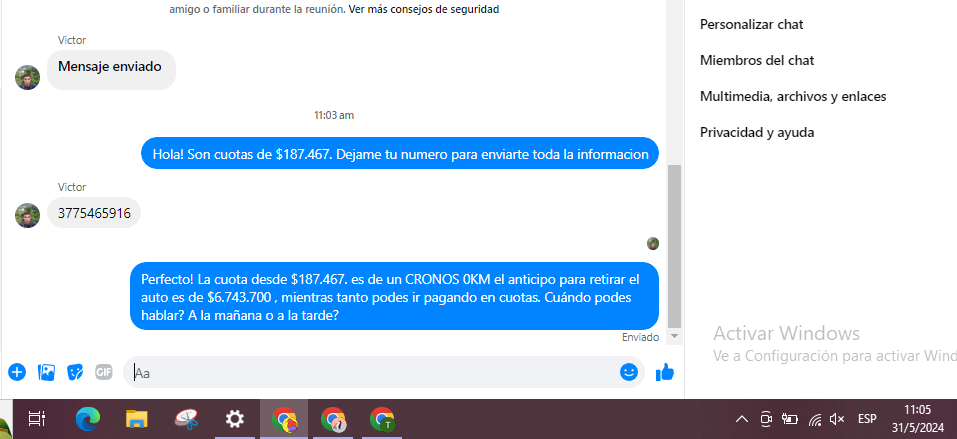Open Settings gear in the taskbar

pos(235,419)
